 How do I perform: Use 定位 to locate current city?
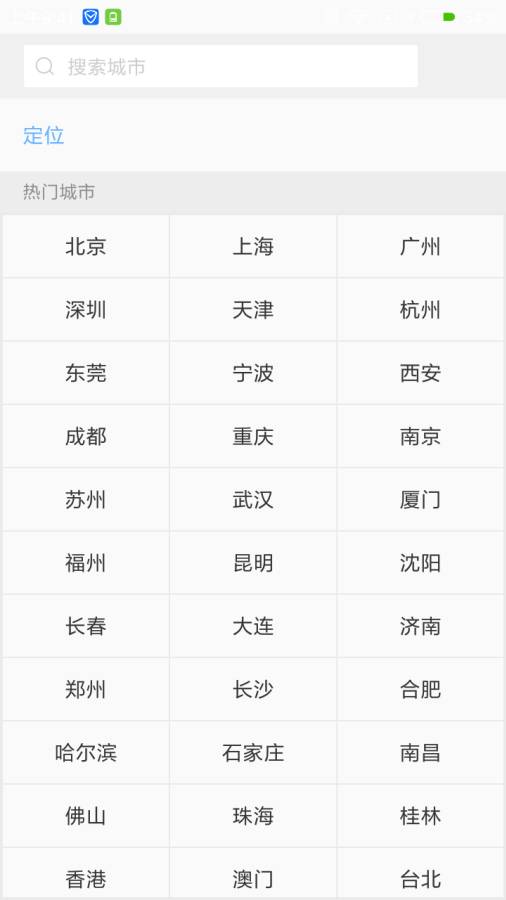tap(44, 135)
